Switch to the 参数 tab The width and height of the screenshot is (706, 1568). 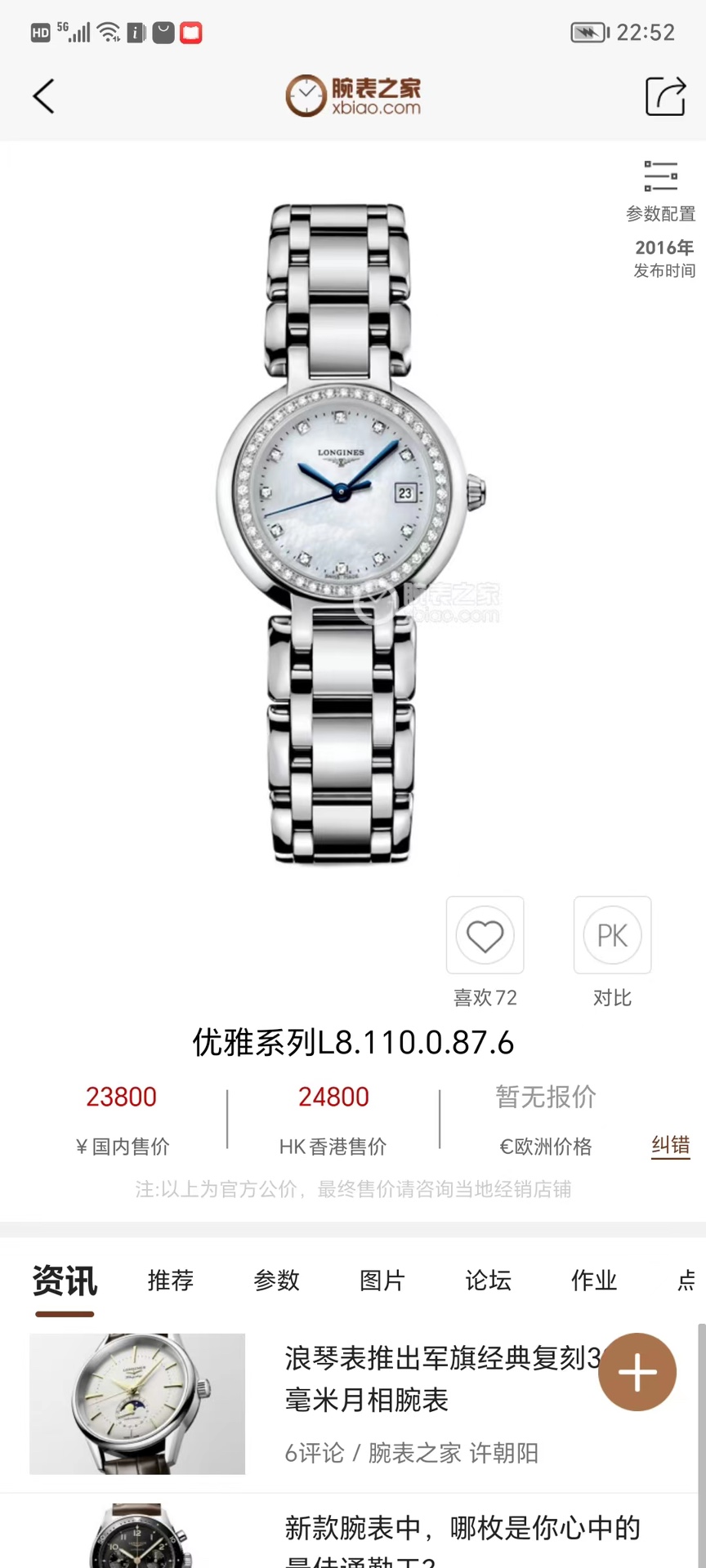pos(276,1280)
